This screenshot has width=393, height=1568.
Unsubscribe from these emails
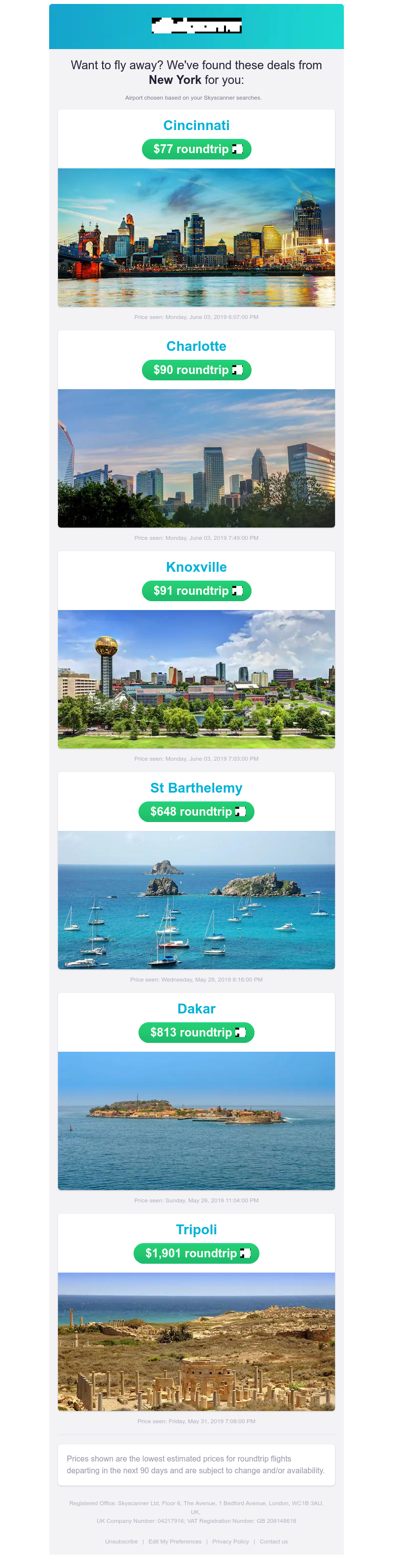(x=121, y=1541)
